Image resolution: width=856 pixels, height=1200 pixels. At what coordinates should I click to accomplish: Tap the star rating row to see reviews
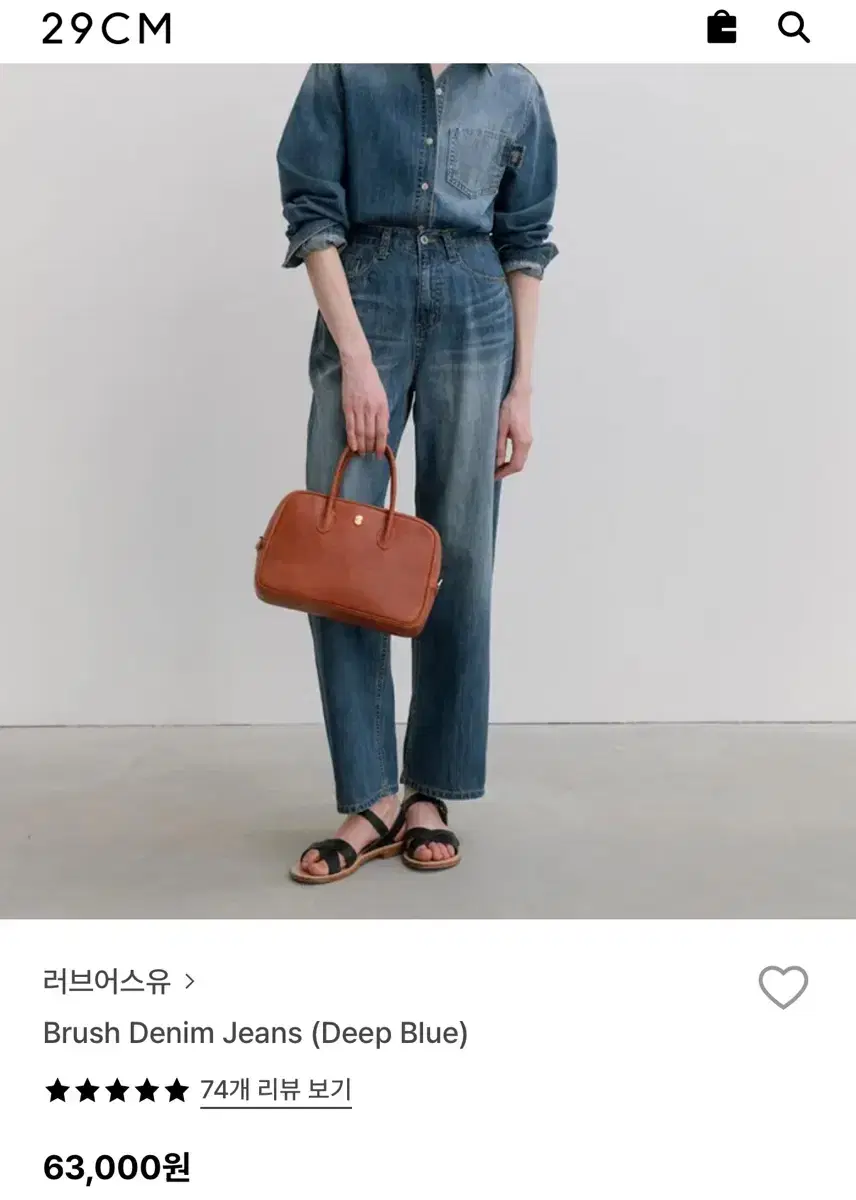coord(117,1090)
